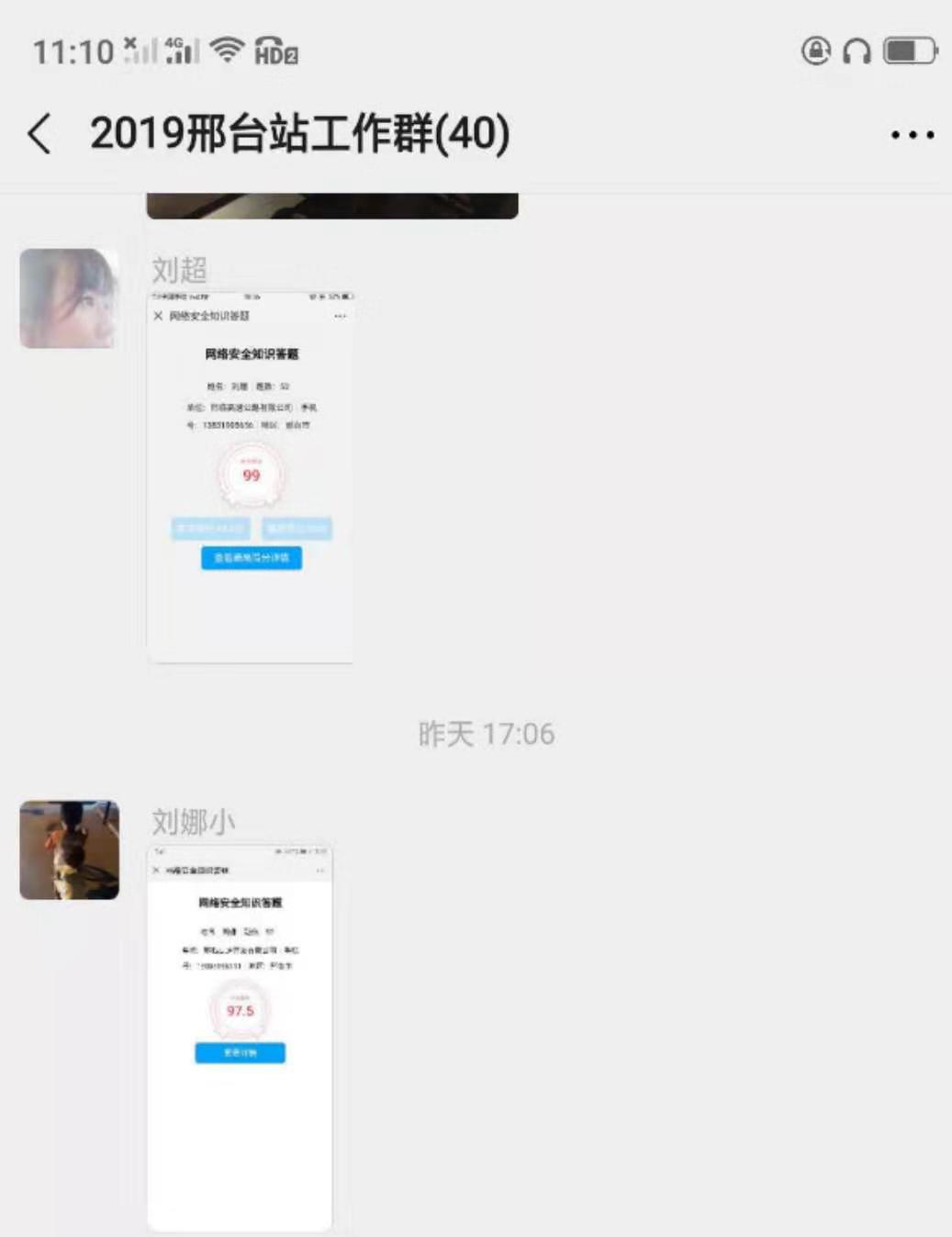
Task: Open 刘超's profile avatar
Action: (x=69, y=298)
